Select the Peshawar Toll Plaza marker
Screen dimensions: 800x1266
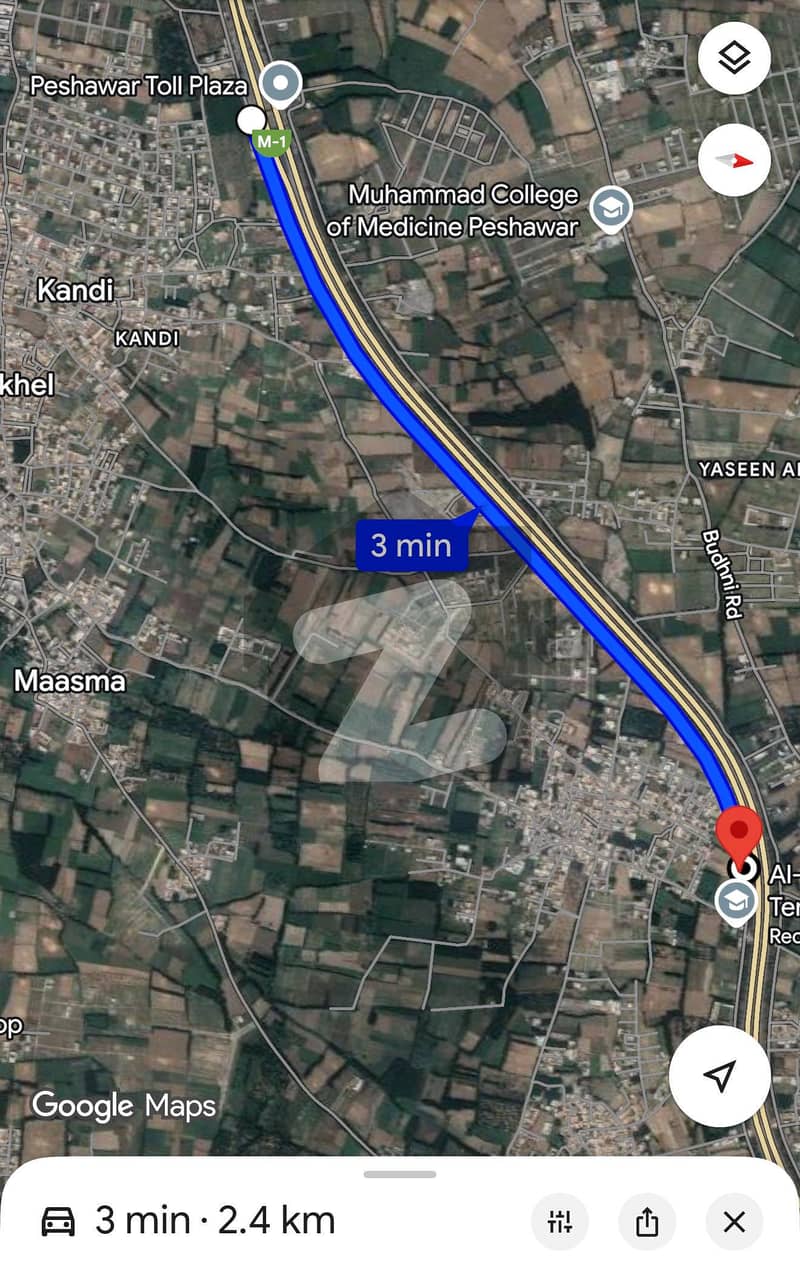coord(283,84)
